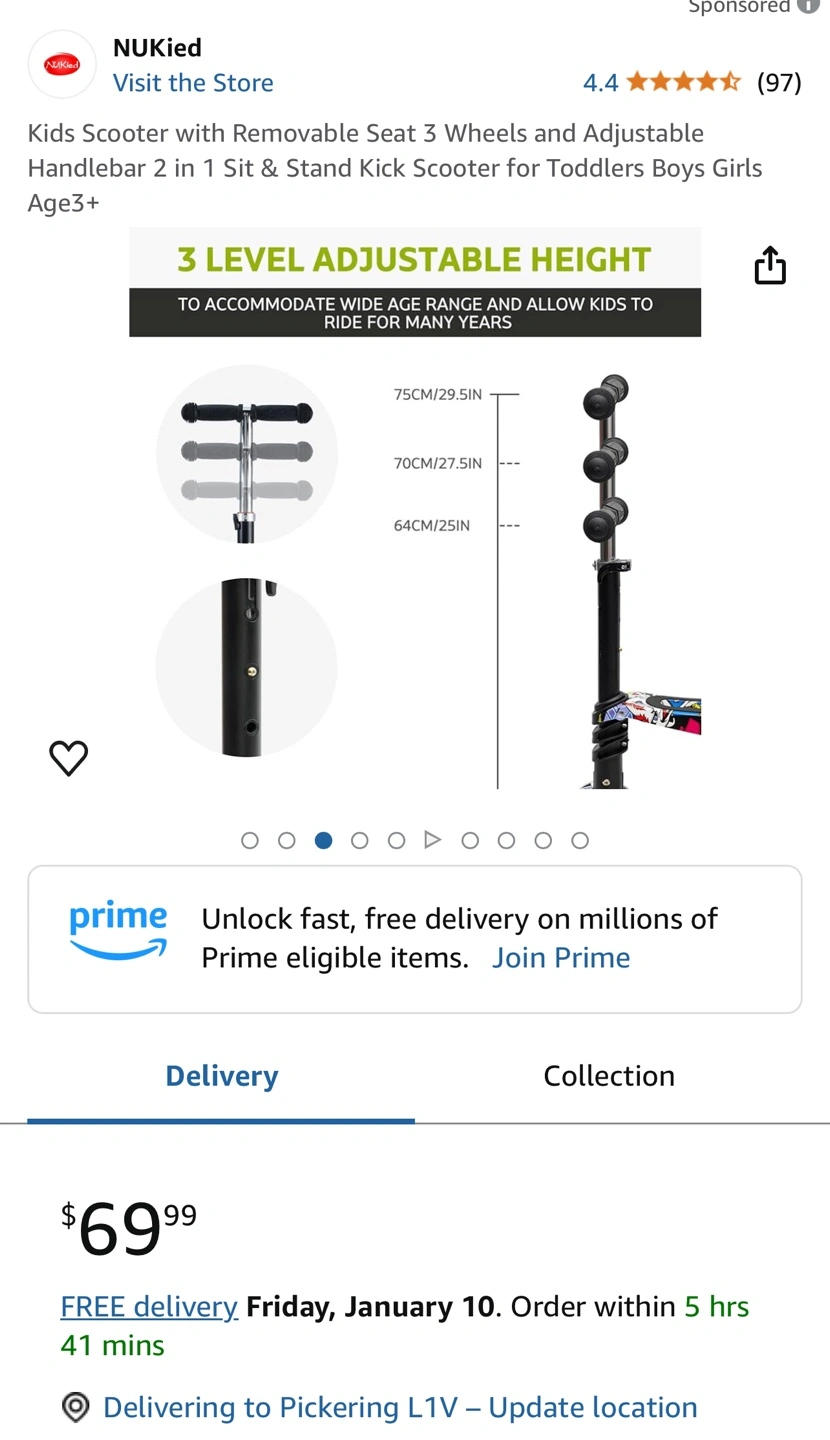Open the 4.4 star ratings
Screen dimensions: 830x1440
[x=692, y=82]
